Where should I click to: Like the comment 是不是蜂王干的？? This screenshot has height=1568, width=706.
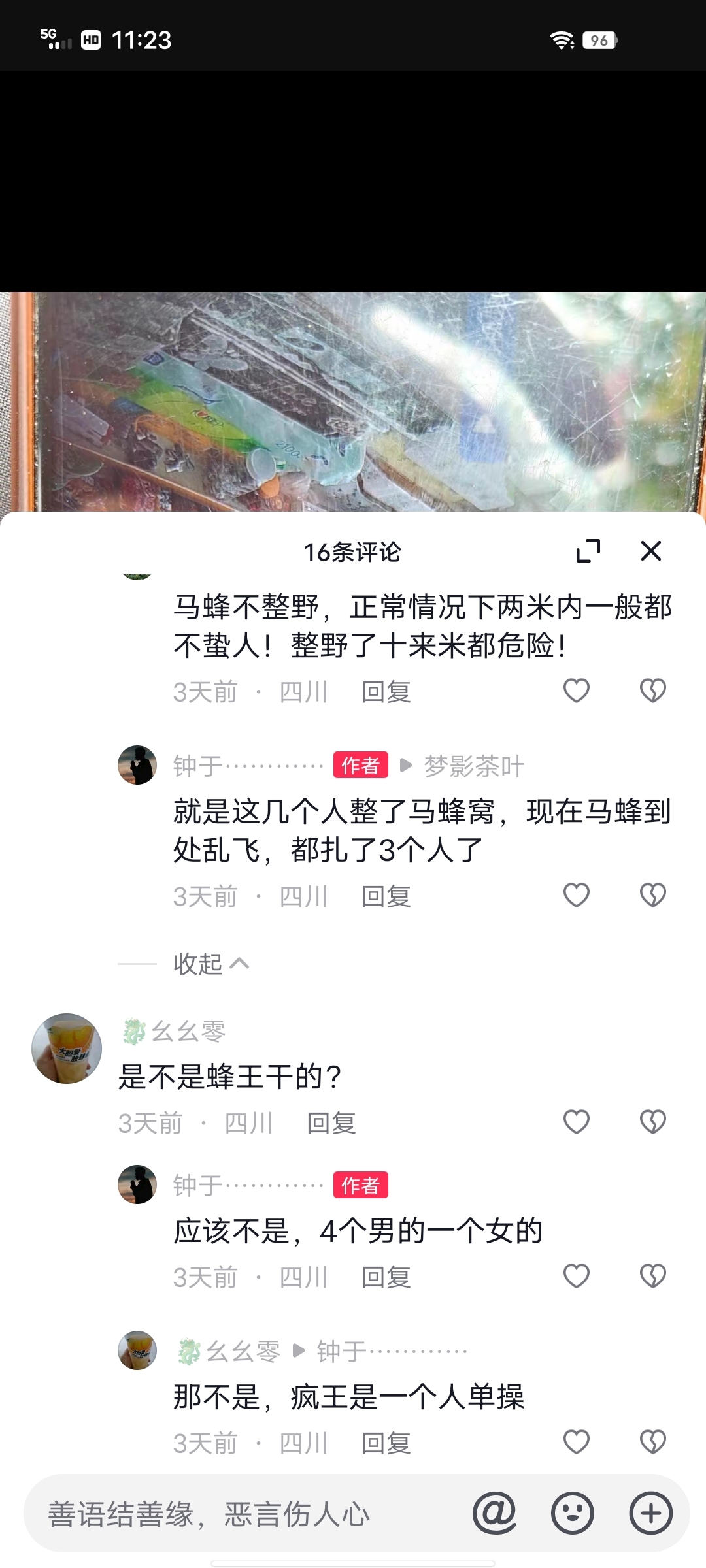[x=576, y=1122]
